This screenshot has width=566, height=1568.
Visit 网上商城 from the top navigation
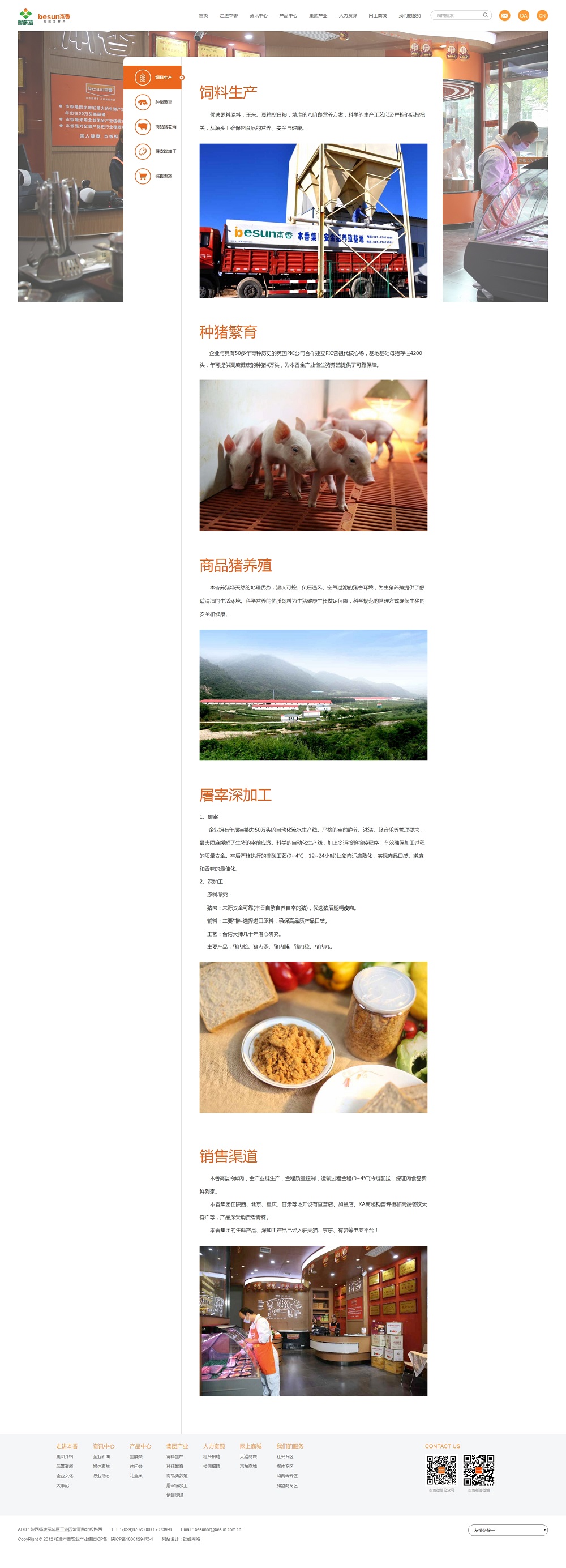point(378,16)
